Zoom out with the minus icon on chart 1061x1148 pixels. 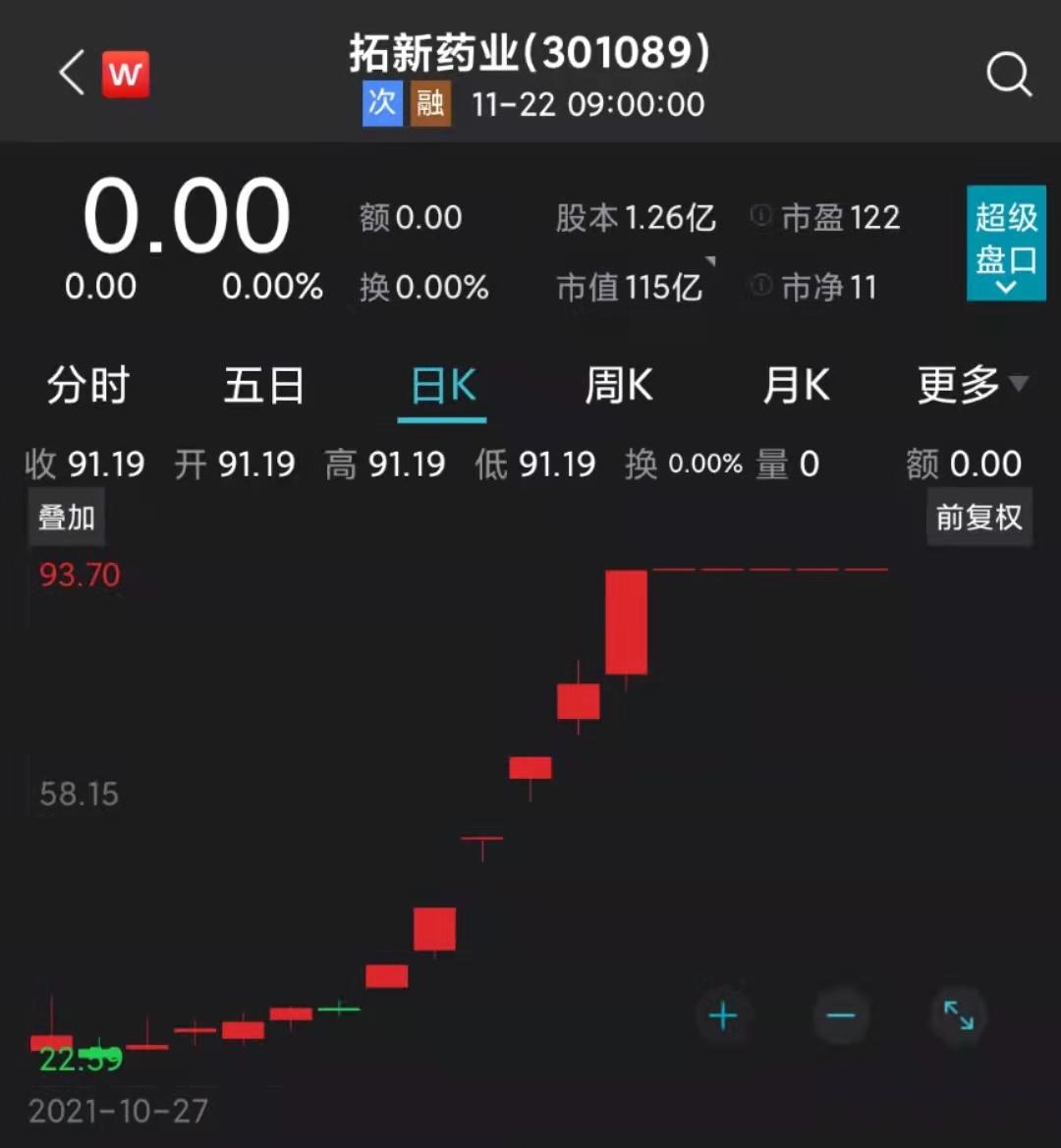841,1016
